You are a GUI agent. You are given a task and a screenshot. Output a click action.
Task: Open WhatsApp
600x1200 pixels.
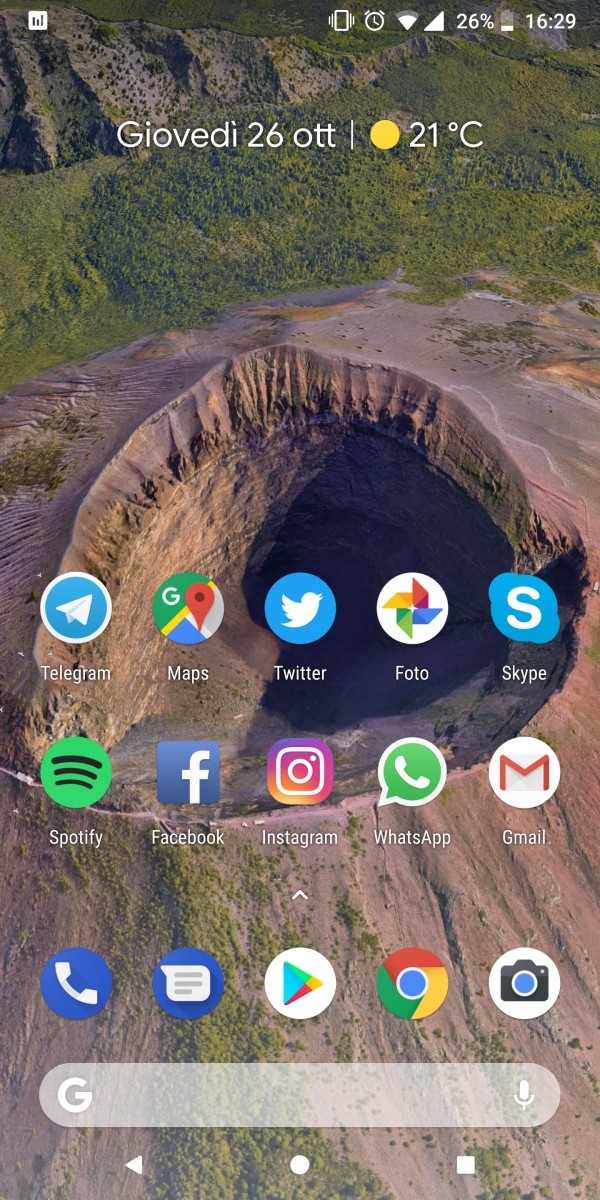point(412,772)
